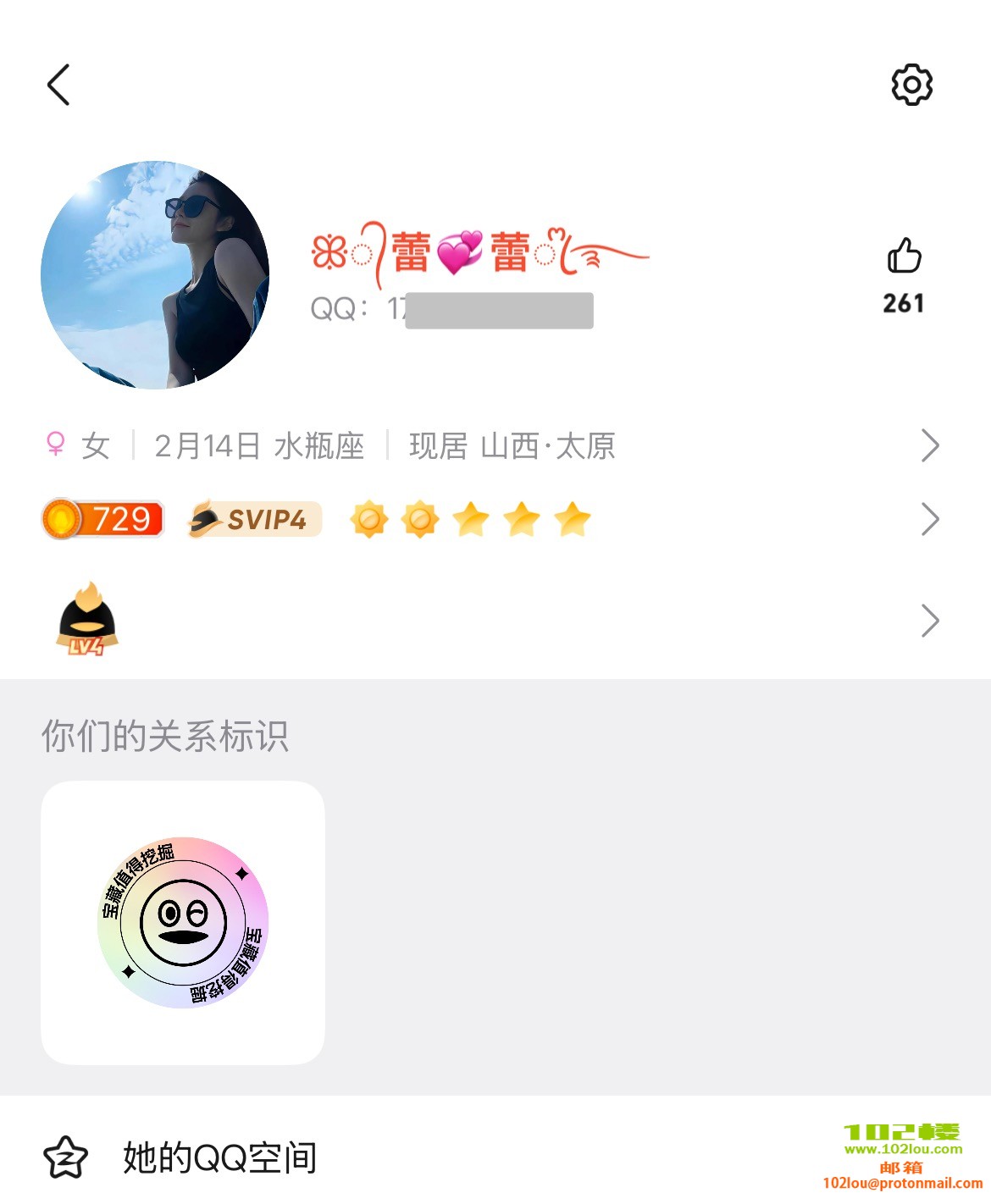Viewport: 991px width, 1204px height.
Task: Like this profile with thumbs-up
Action: click(x=904, y=257)
